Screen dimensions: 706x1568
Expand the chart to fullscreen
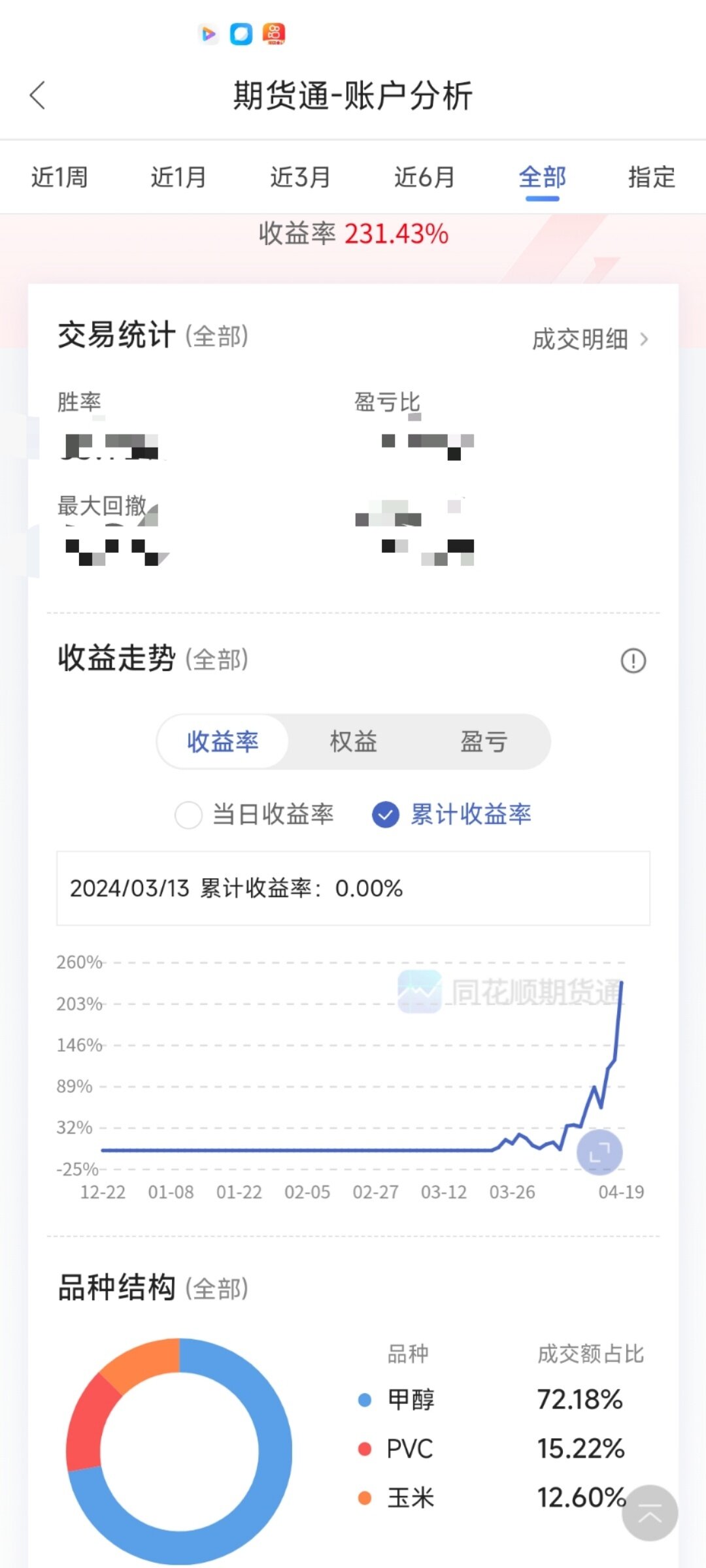tap(599, 1152)
